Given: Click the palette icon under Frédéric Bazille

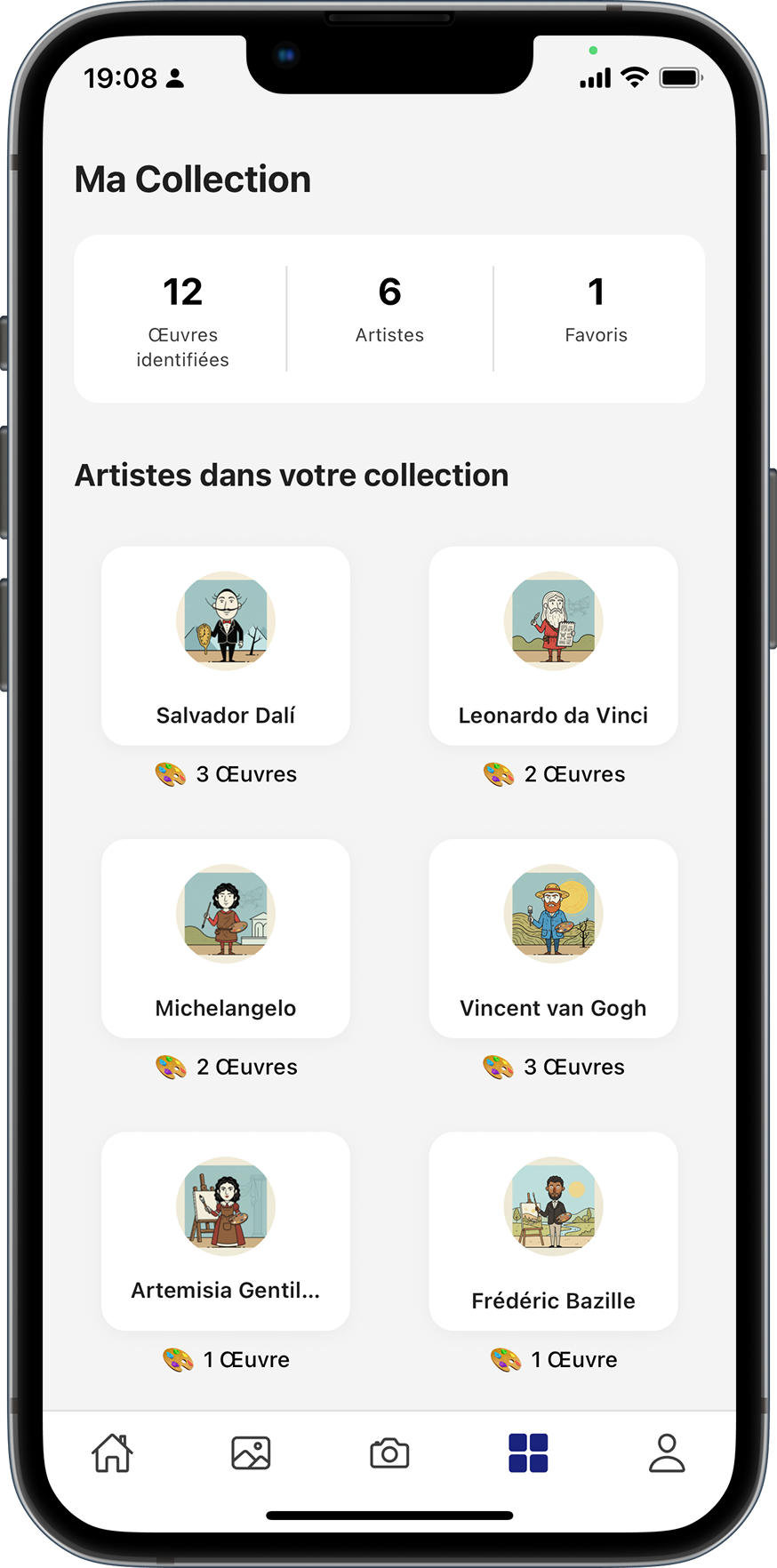Looking at the screenshot, I should pyautogui.click(x=498, y=1359).
